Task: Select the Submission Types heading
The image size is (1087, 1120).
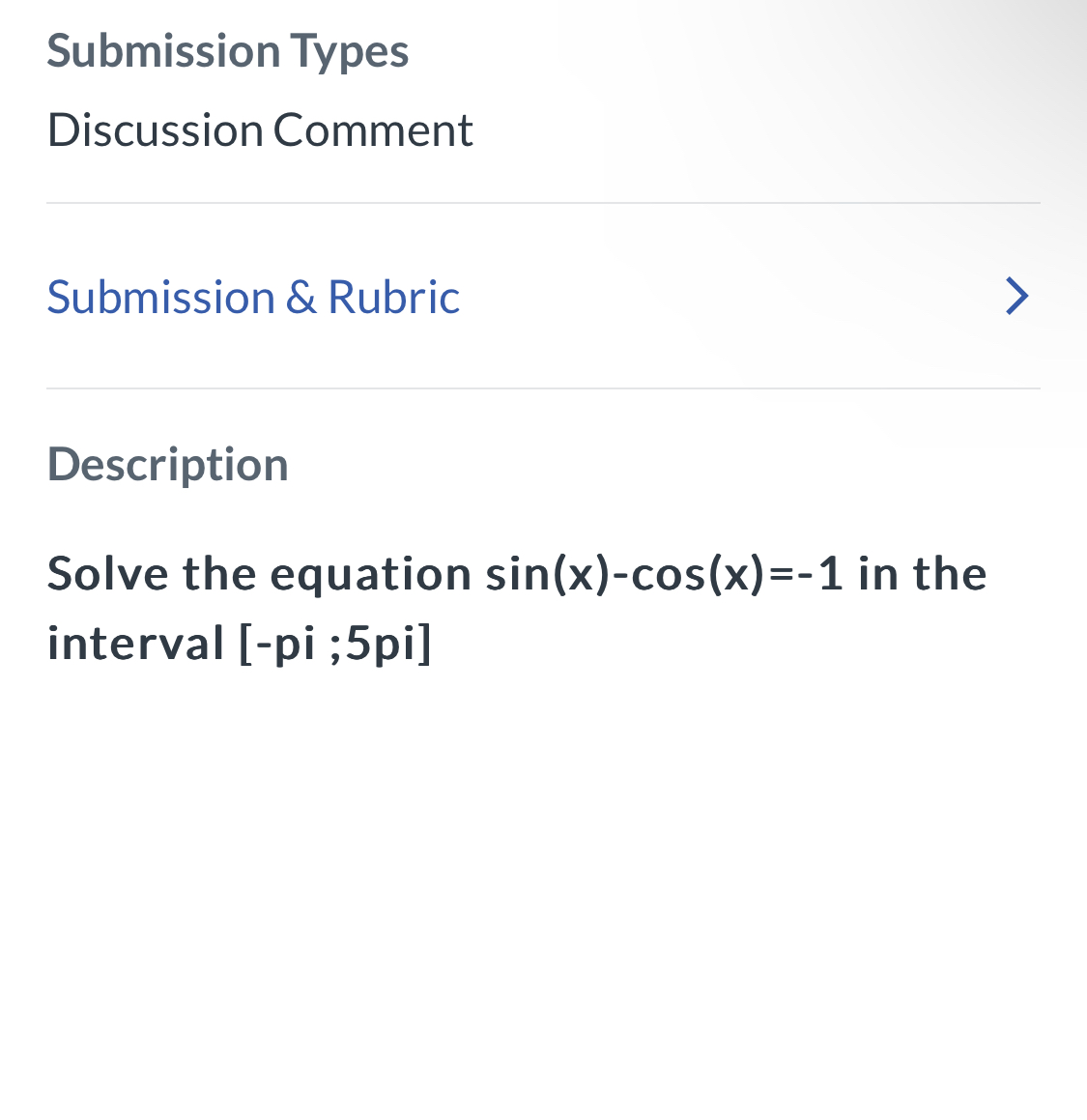Action: [x=228, y=50]
